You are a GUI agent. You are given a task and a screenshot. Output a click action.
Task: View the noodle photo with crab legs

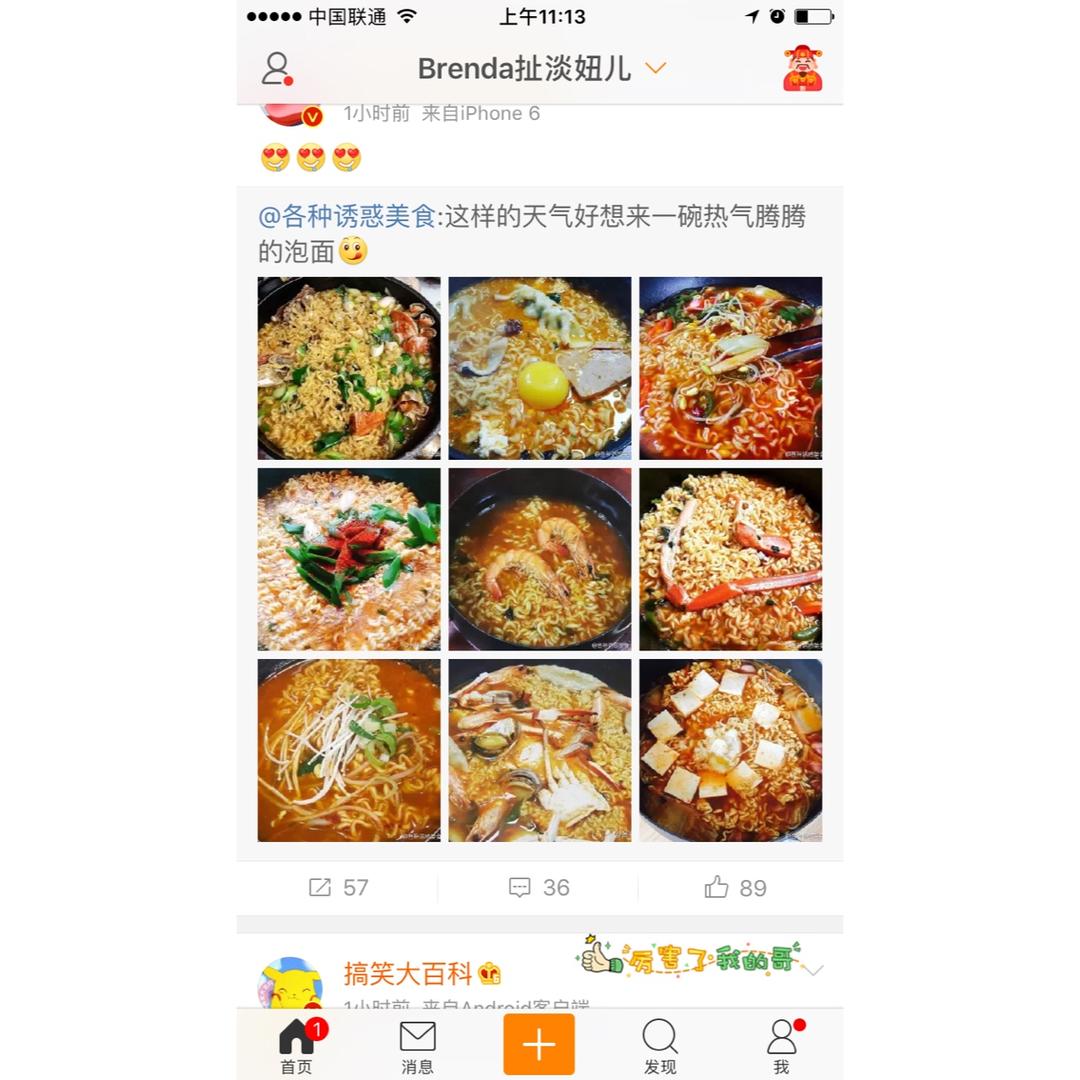click(x=731, y=559)
